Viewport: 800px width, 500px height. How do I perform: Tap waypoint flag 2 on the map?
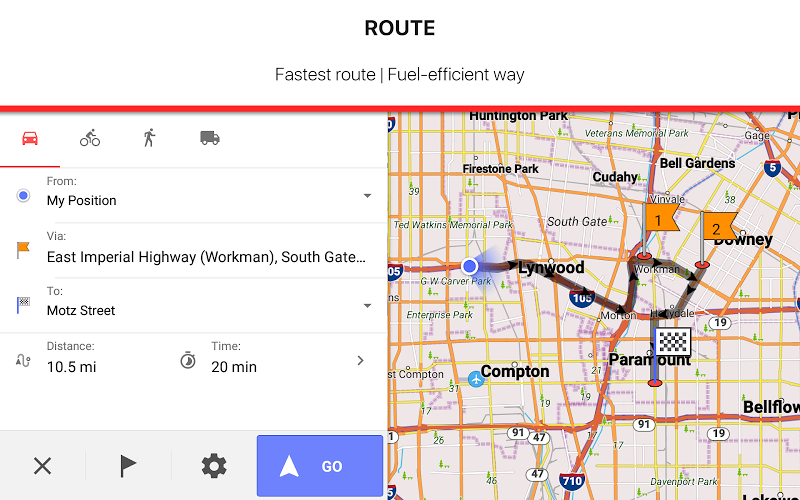[718, 228]
